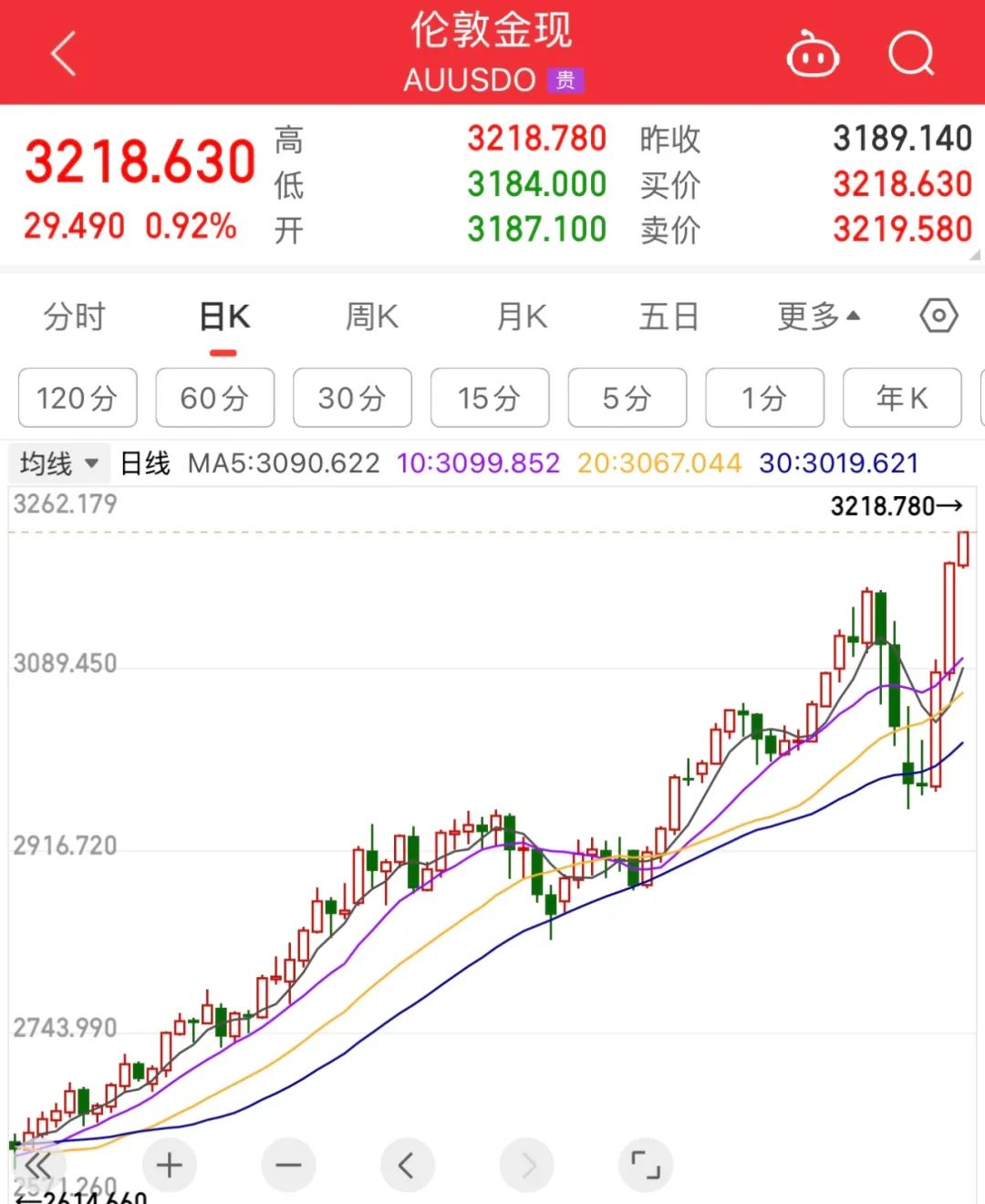Image resolution: width=985 pixels, height=1204 pixels.
Task: Select the 120分 period button
Action: pyautogui.click(x=77, y=398)
